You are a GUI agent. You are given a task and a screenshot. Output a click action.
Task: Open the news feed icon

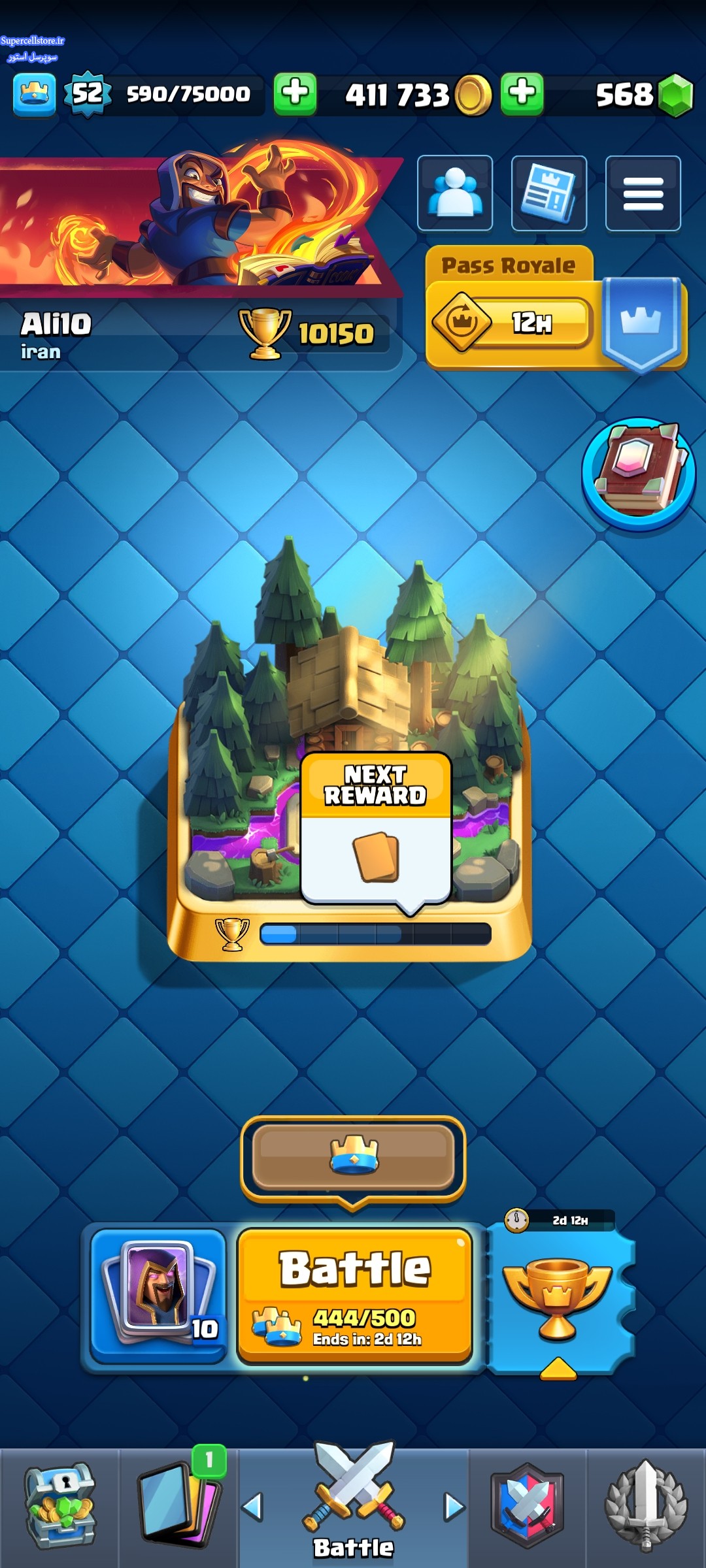tap(549, 193)
